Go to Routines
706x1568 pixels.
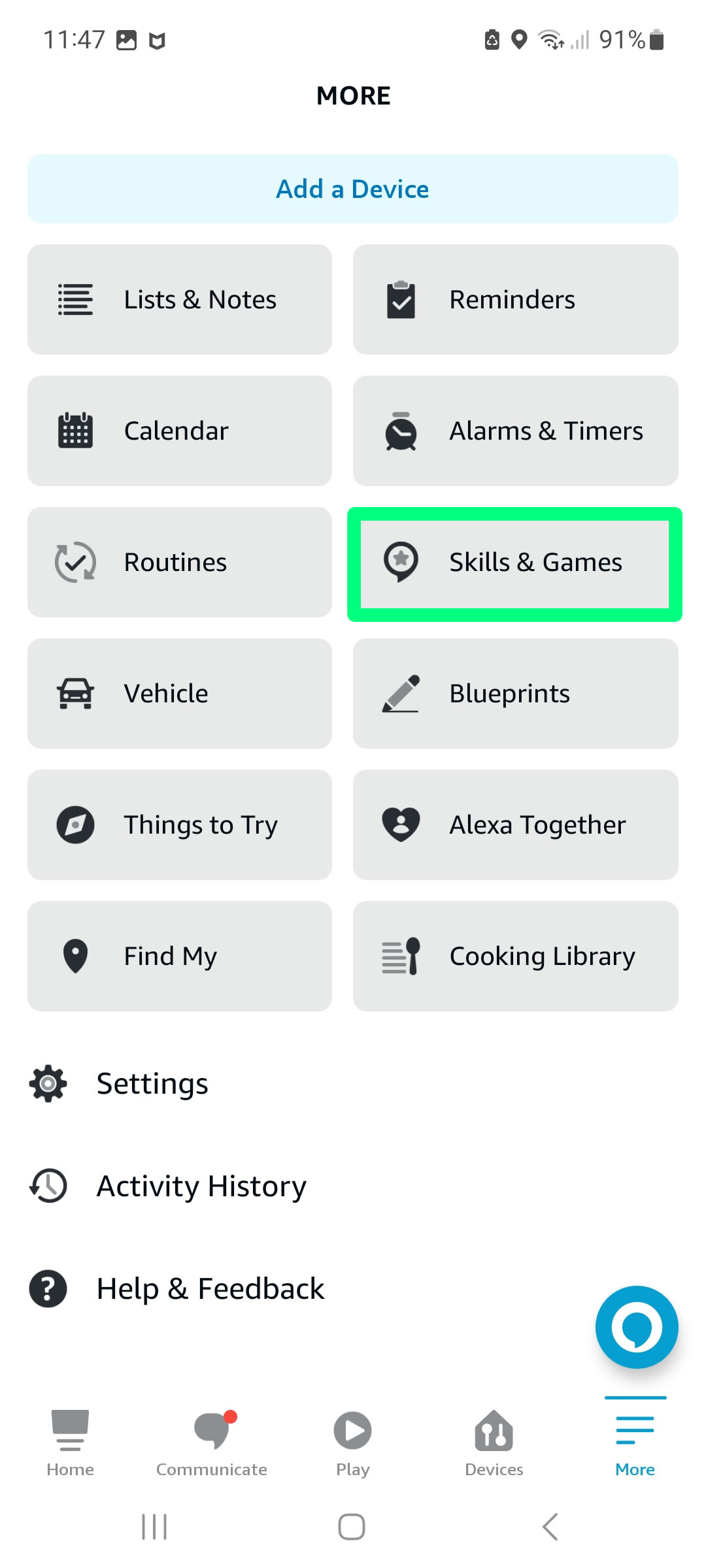[180, 563]
